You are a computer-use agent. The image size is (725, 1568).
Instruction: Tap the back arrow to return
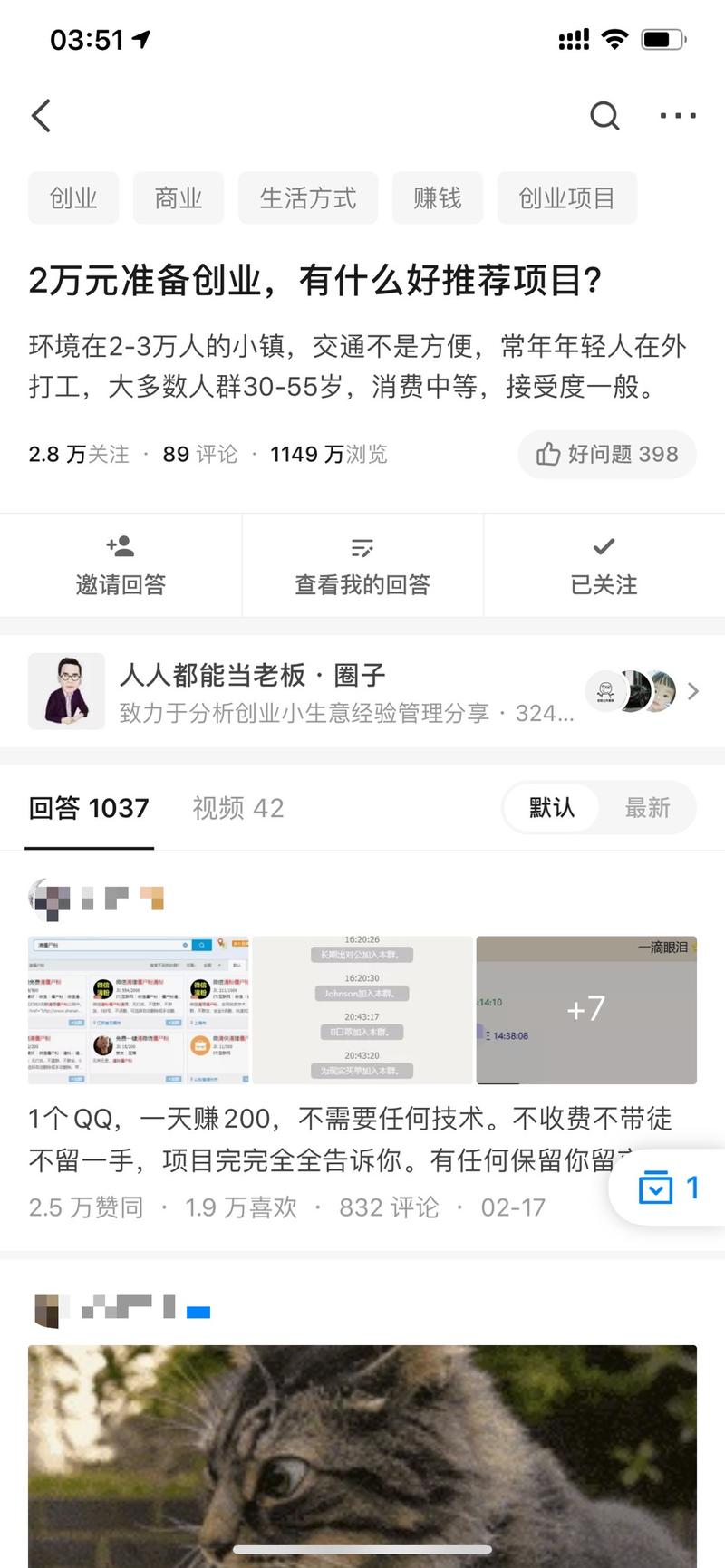(40, 116)
